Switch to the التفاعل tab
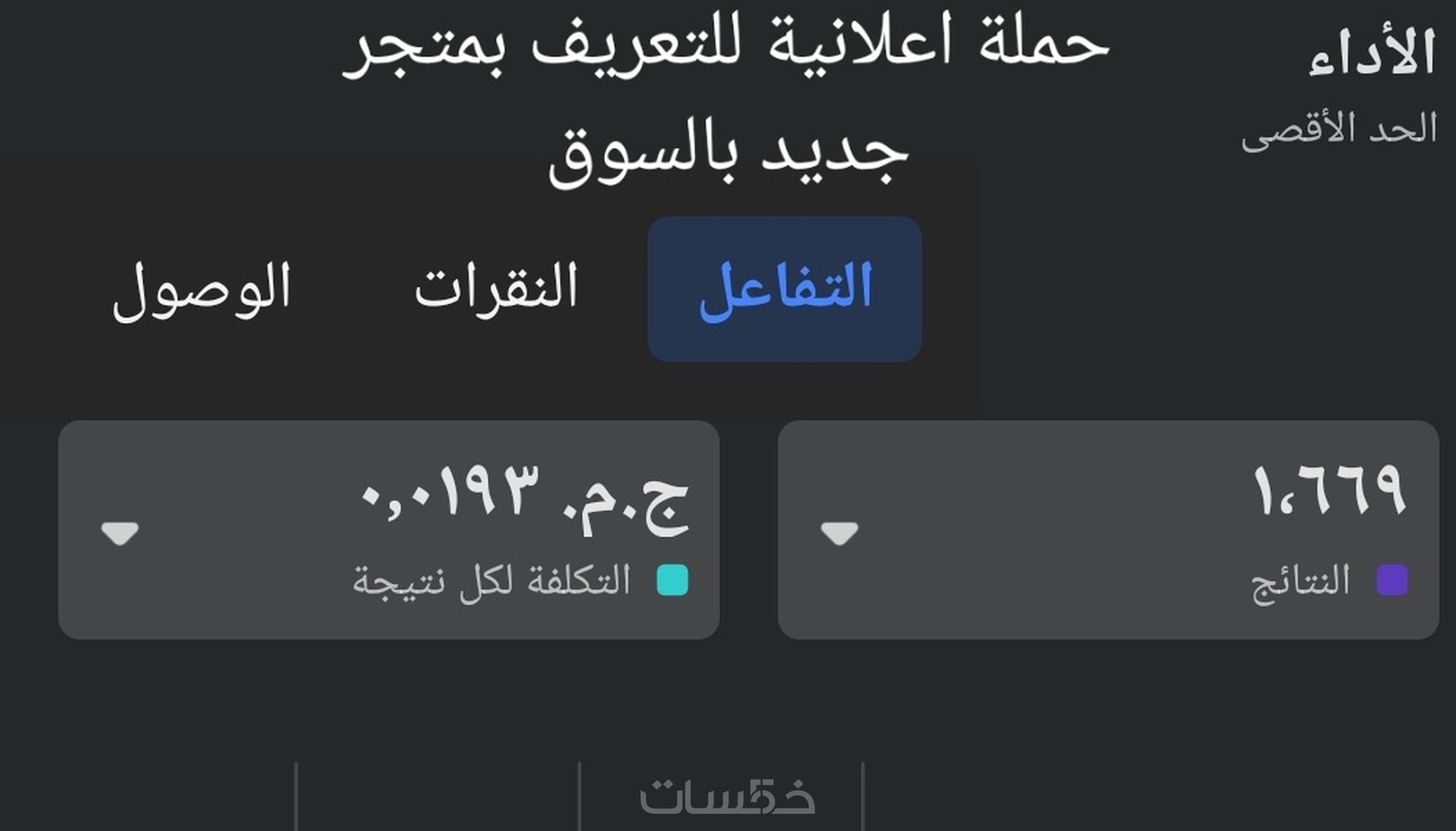The width and height of the screenshot is (1456, 831). [785, 289]
